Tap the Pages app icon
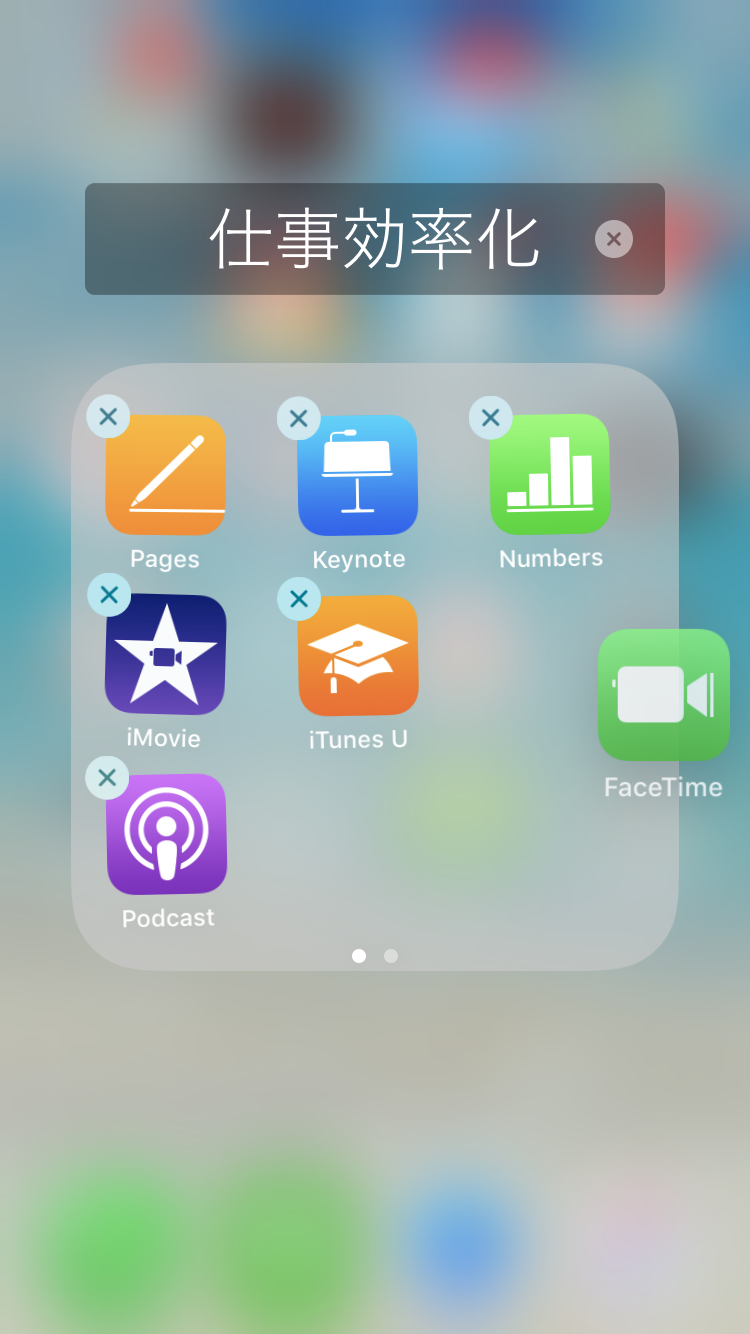 click(x=166, y=475)
